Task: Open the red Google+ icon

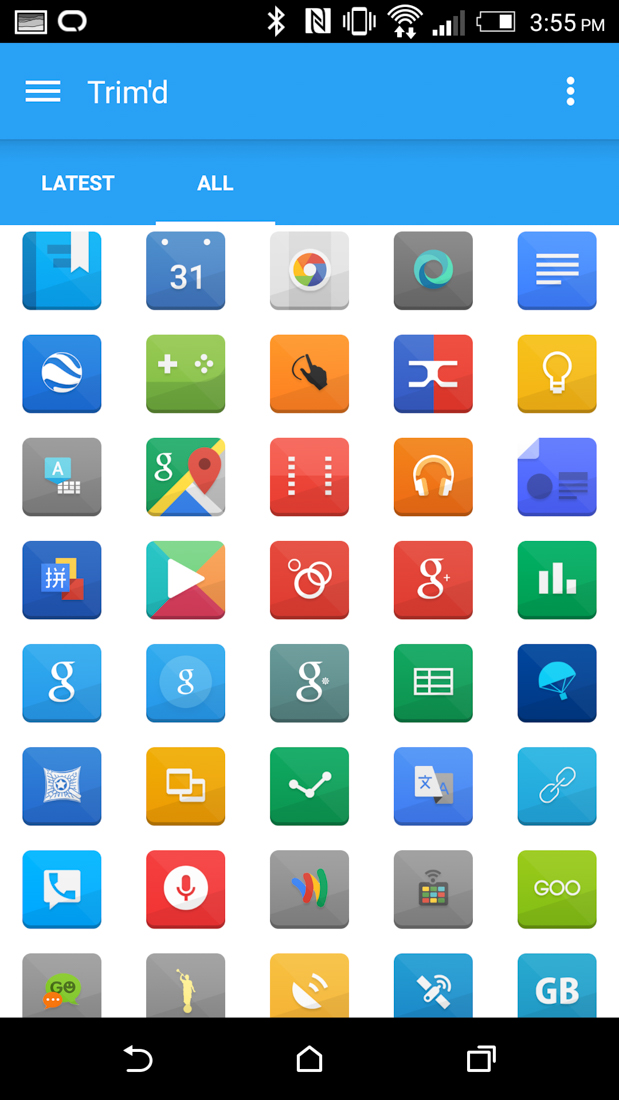Action: 433,580
